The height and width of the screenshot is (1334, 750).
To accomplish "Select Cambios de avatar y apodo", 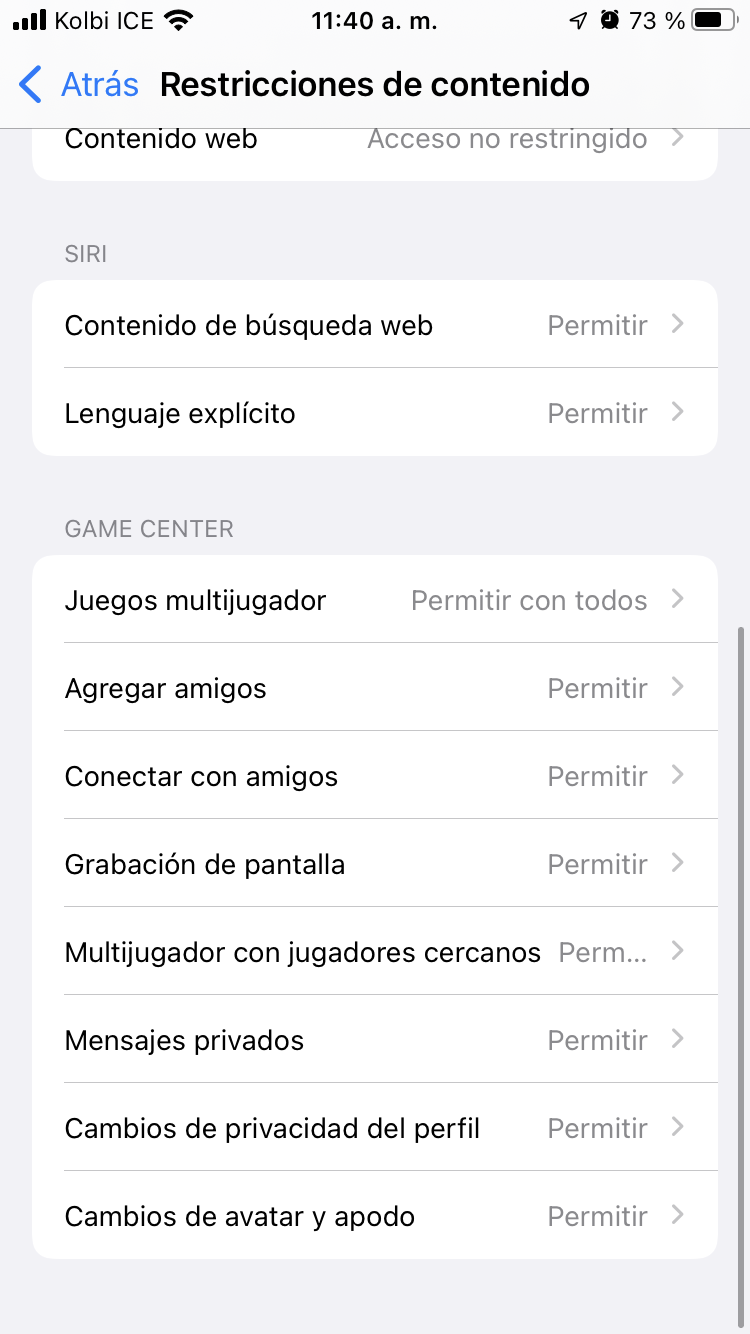I will point(374,1216).
